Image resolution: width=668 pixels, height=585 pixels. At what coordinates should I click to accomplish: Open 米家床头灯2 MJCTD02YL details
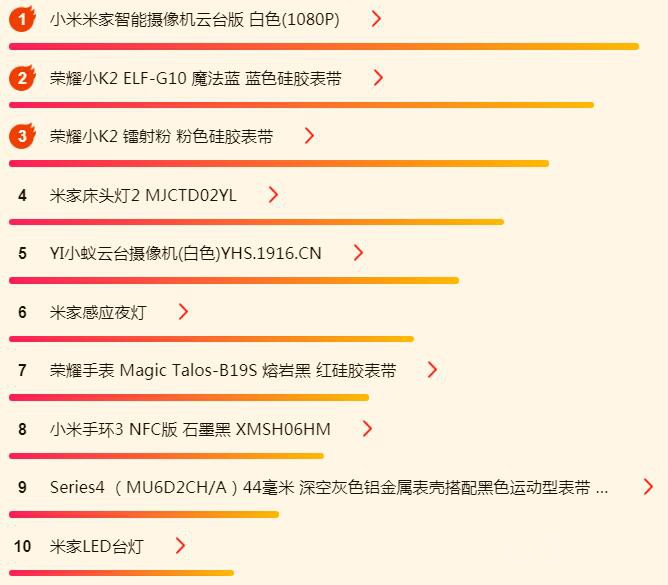(x=143, y=195)
